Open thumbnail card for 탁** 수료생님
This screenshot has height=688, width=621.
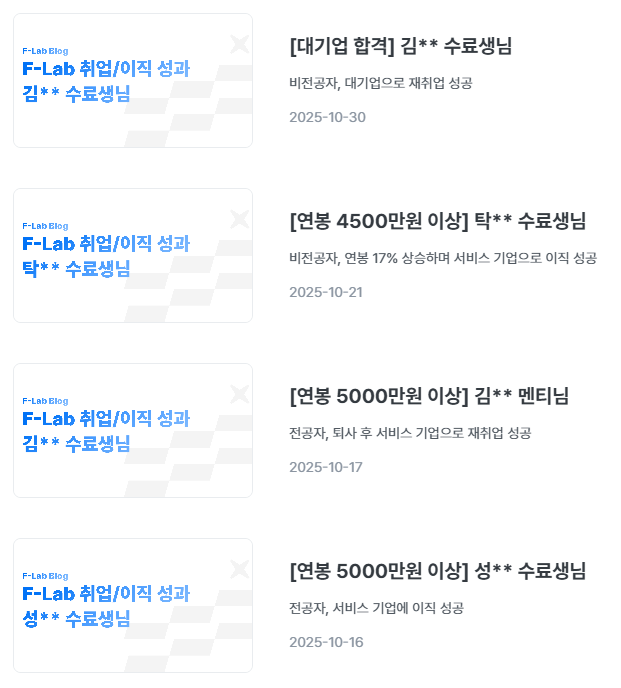(x=132, y=256)
